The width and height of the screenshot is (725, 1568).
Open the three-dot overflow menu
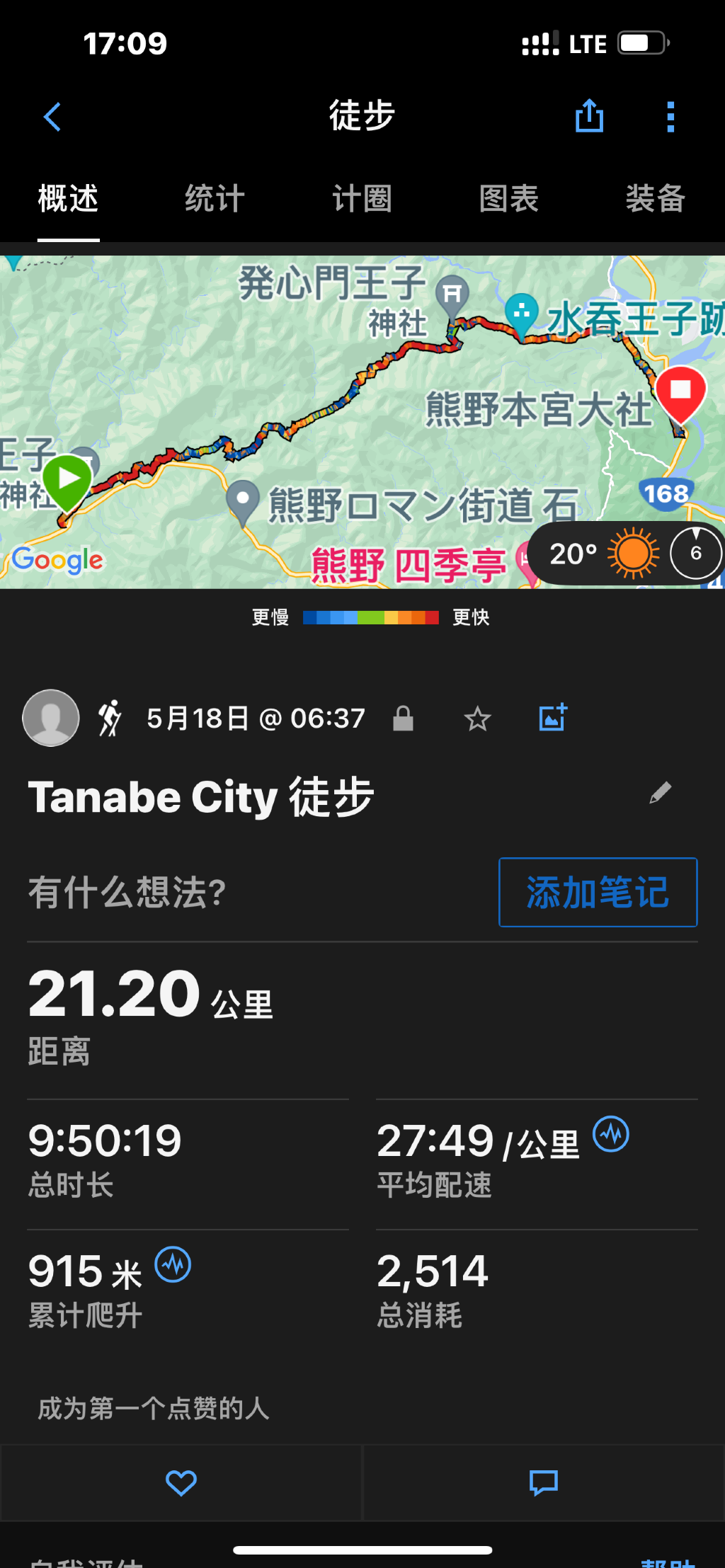(670, 117)
